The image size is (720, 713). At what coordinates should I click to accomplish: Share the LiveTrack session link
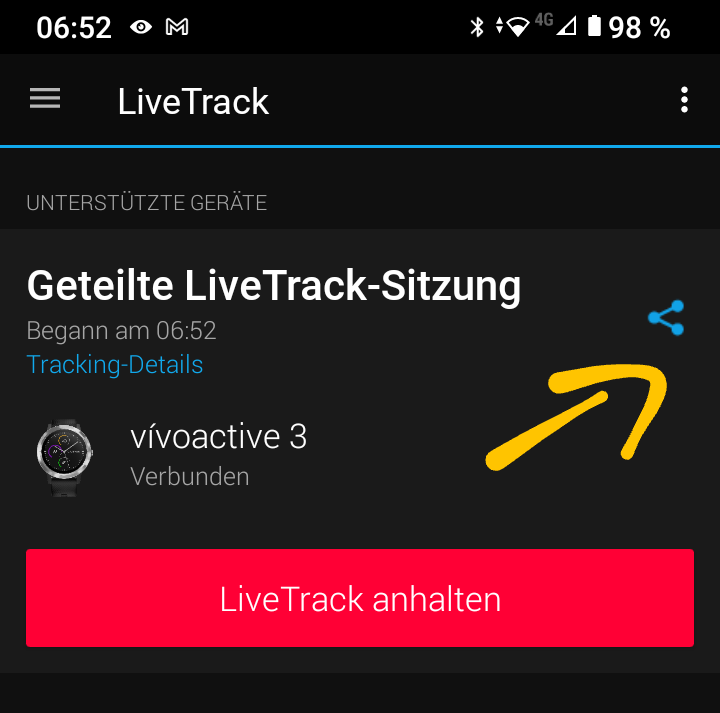666,318
